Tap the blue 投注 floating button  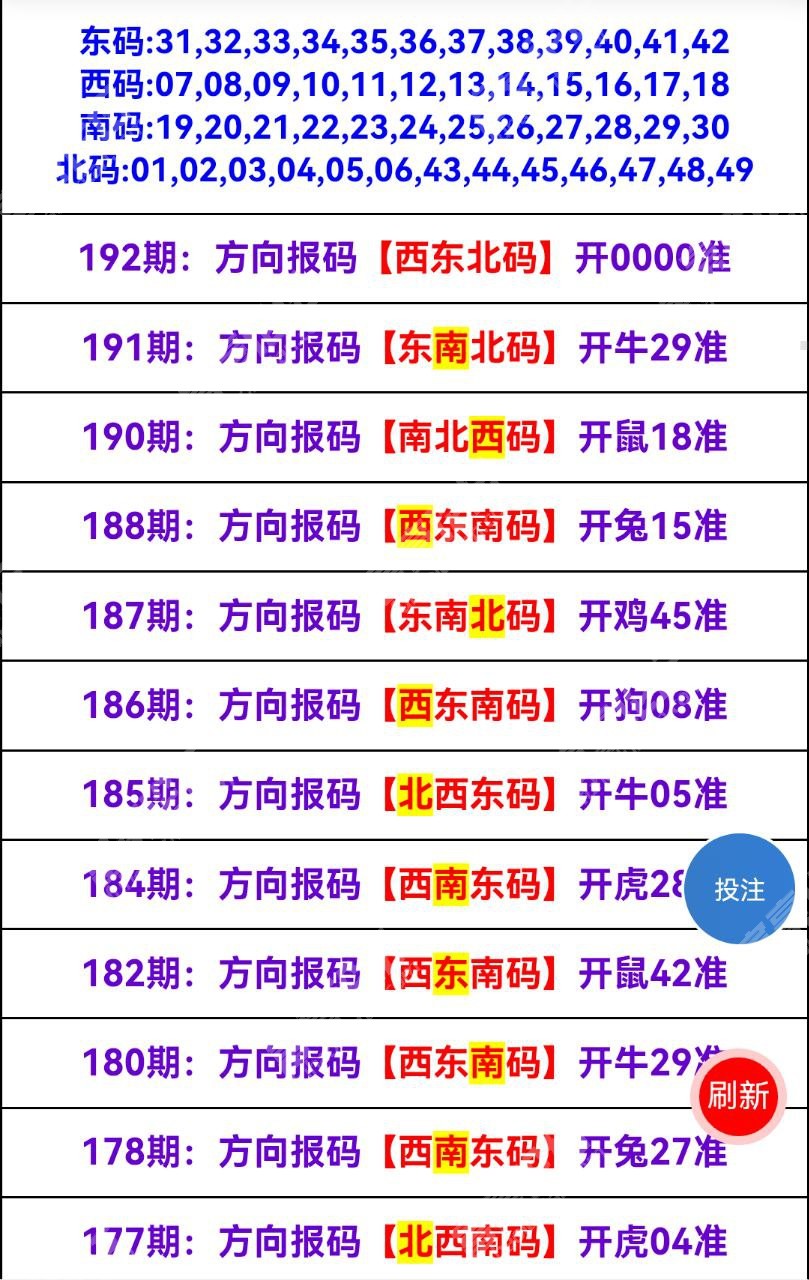pyautogui.click(x=739, y=889)
